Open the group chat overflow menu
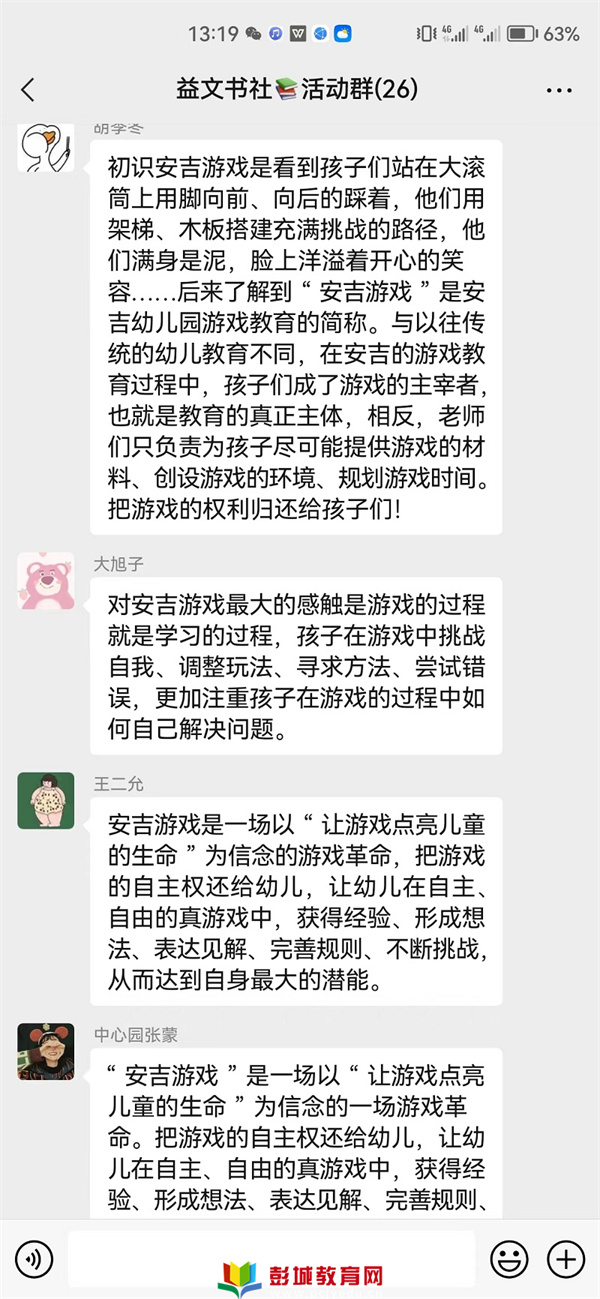 559,90
